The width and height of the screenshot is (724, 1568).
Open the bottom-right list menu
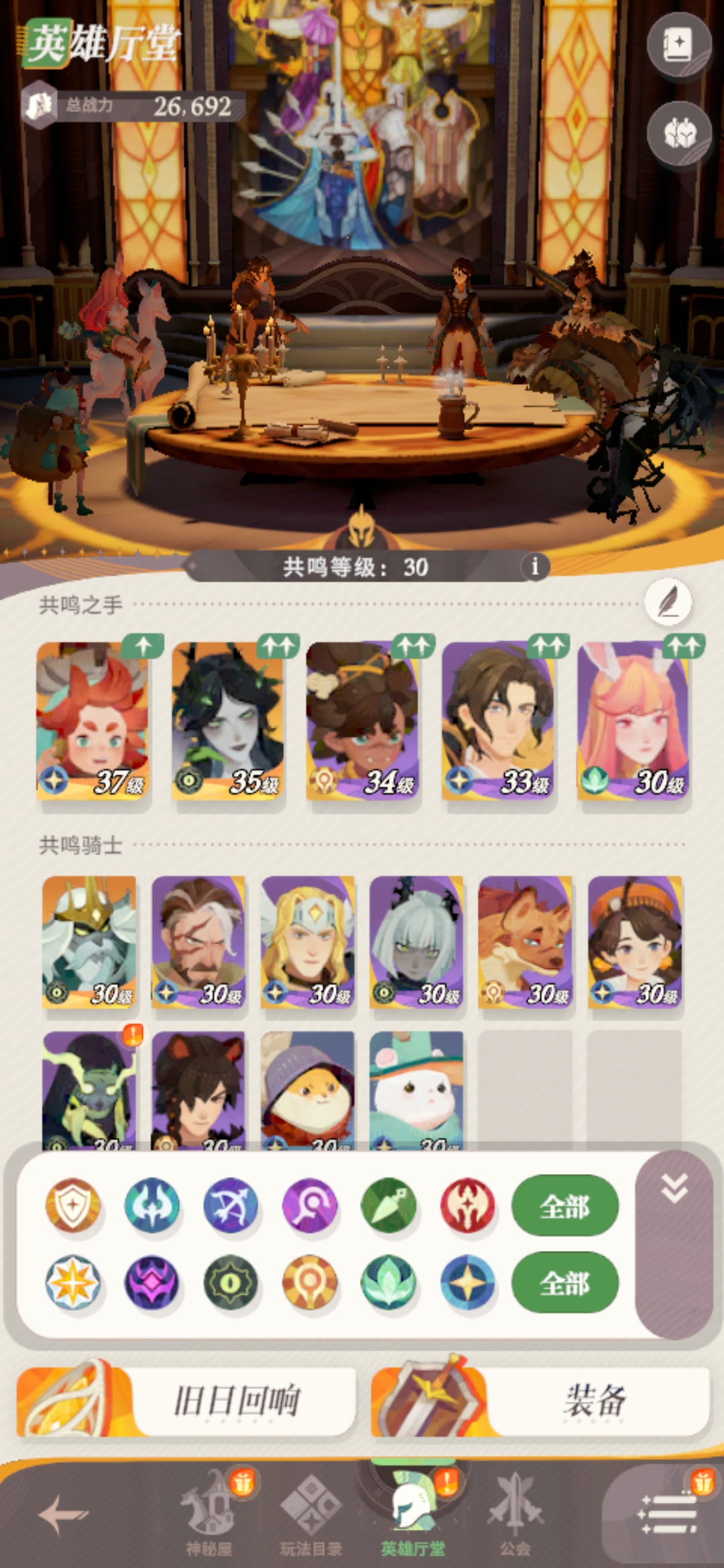(667, 1514)
